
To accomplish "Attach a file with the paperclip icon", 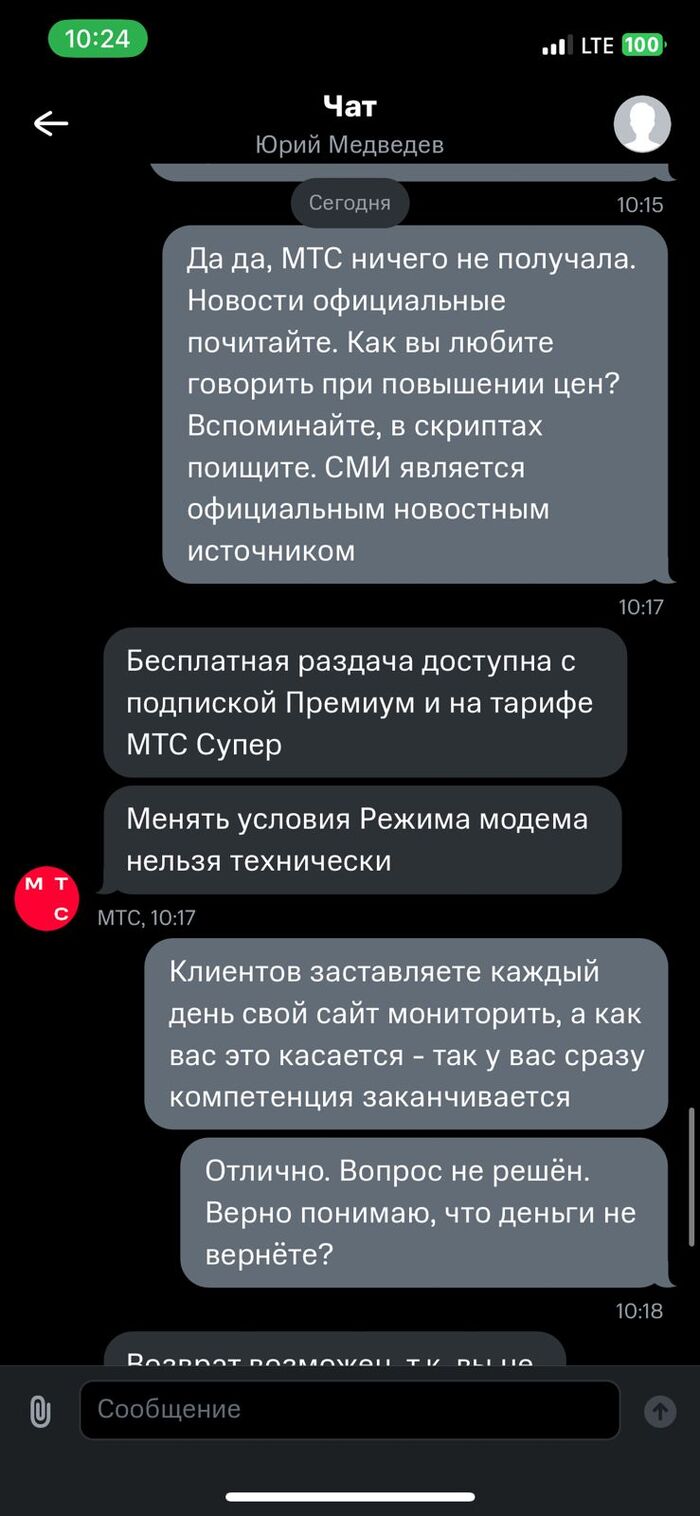I will pos(40,1411).
